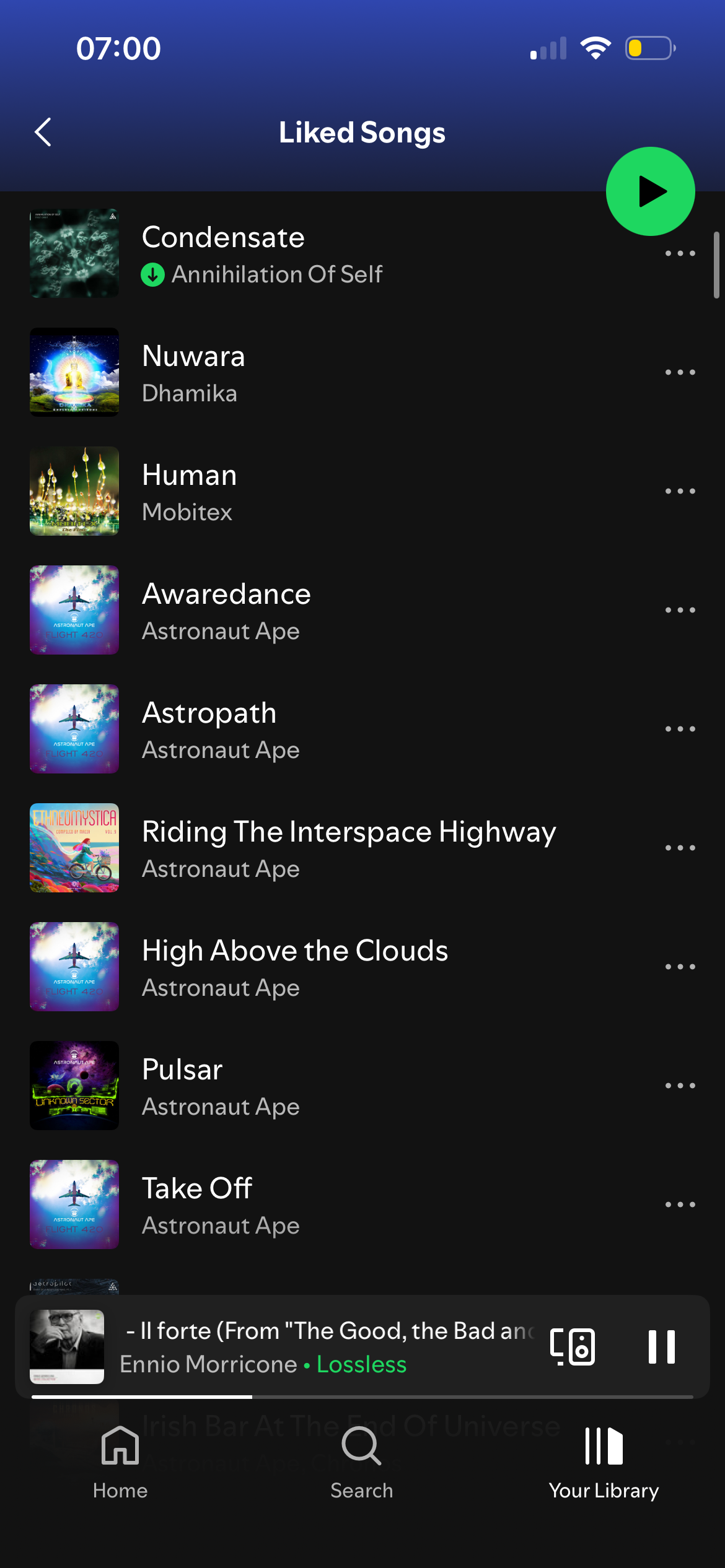Open more options for Awaredance
The image size is (725, 1568).
point(680,610)
